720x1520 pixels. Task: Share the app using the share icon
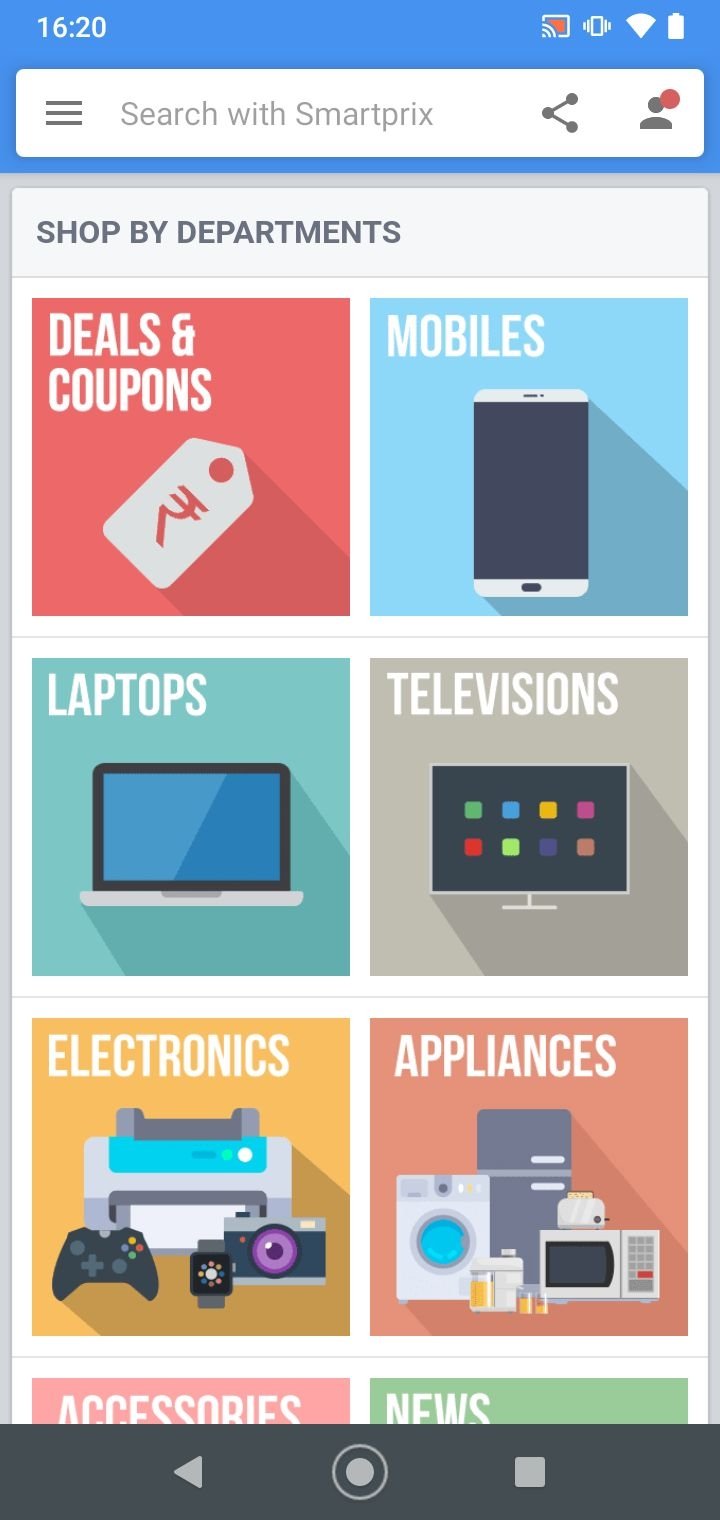tap(560, 113)
